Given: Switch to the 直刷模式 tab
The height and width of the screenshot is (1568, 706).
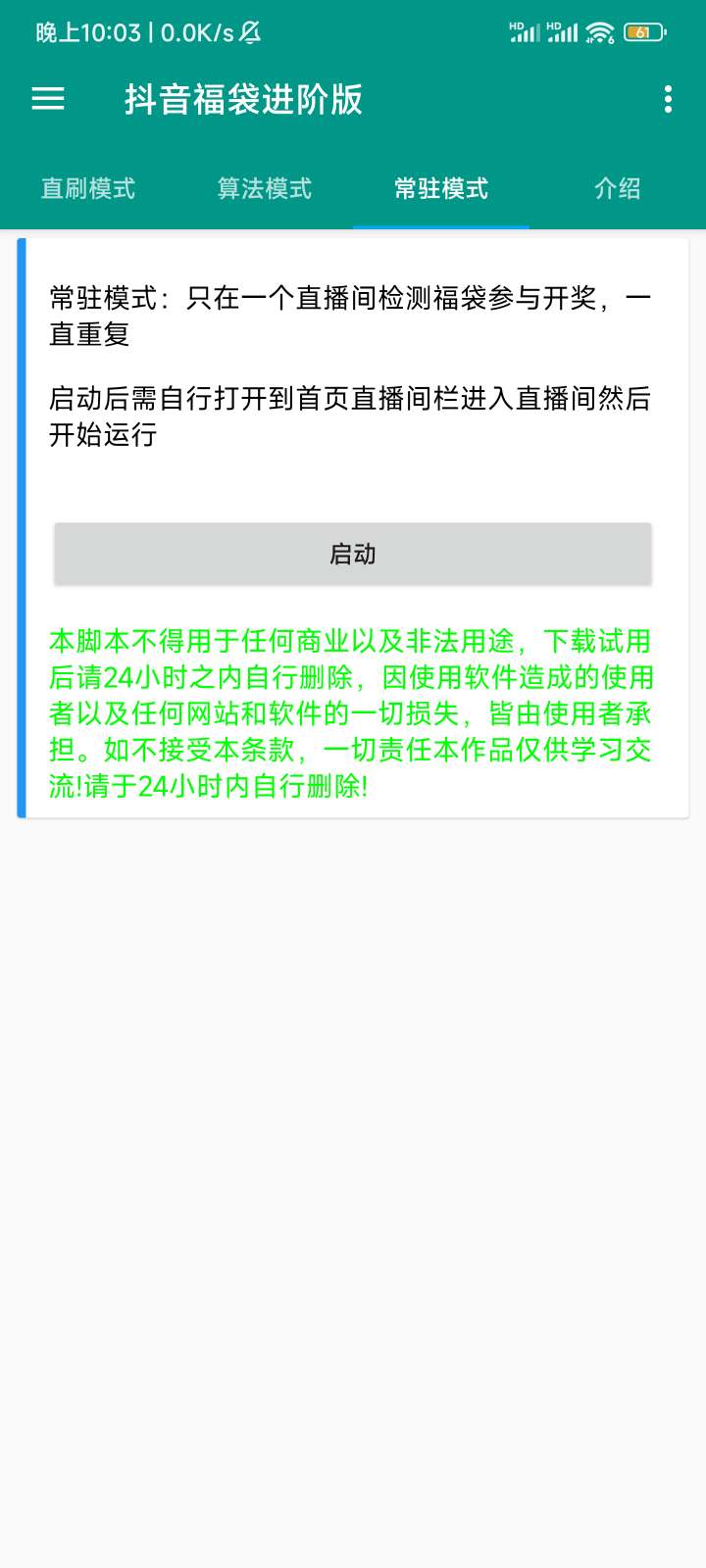Looking at the screenshot, I should (x=87, y=188).
